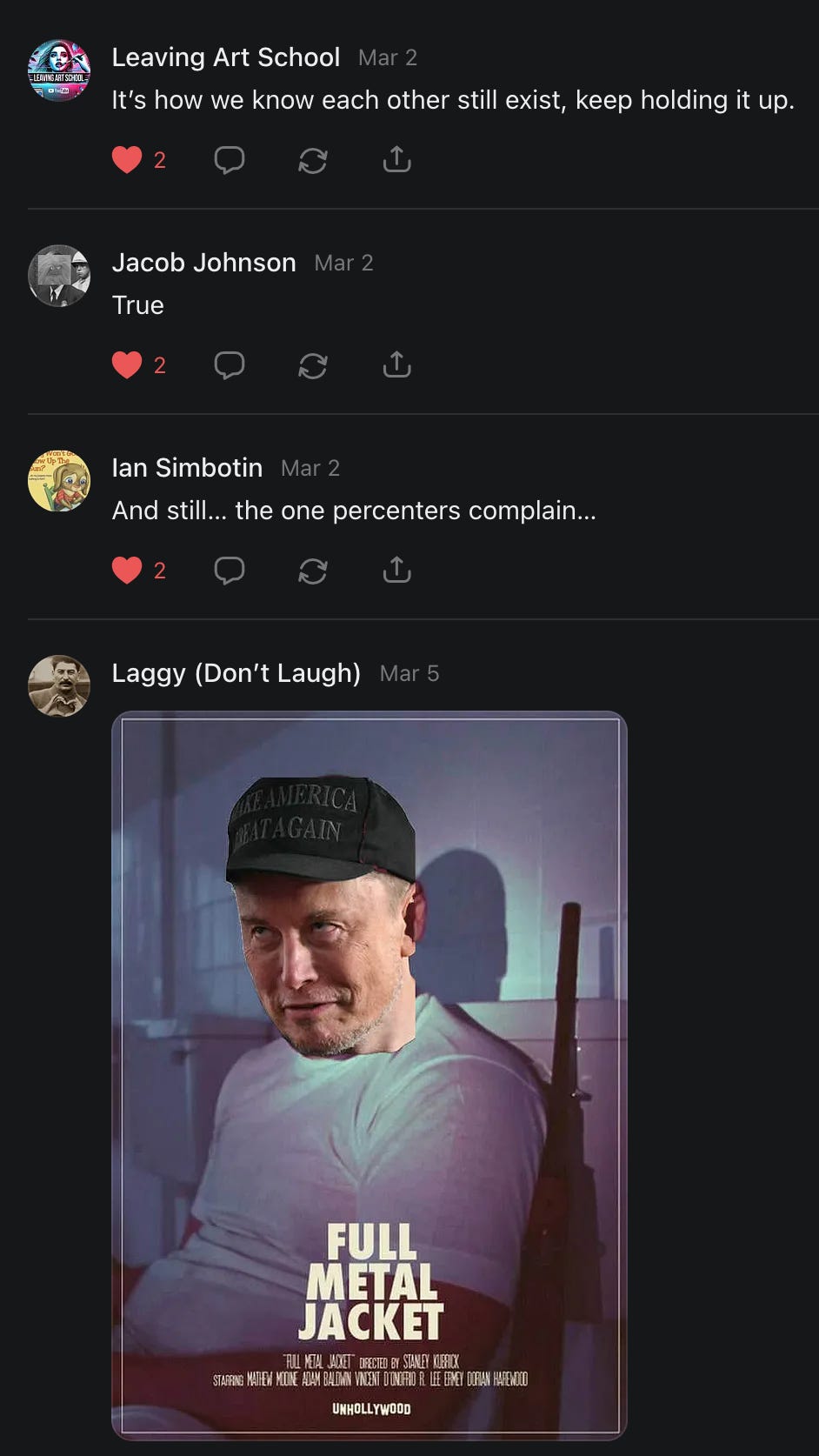The width and height of the screenshot is (819, 1456).
Task: Open Leaving Art School's profile avatar
Action: [59, 70]
